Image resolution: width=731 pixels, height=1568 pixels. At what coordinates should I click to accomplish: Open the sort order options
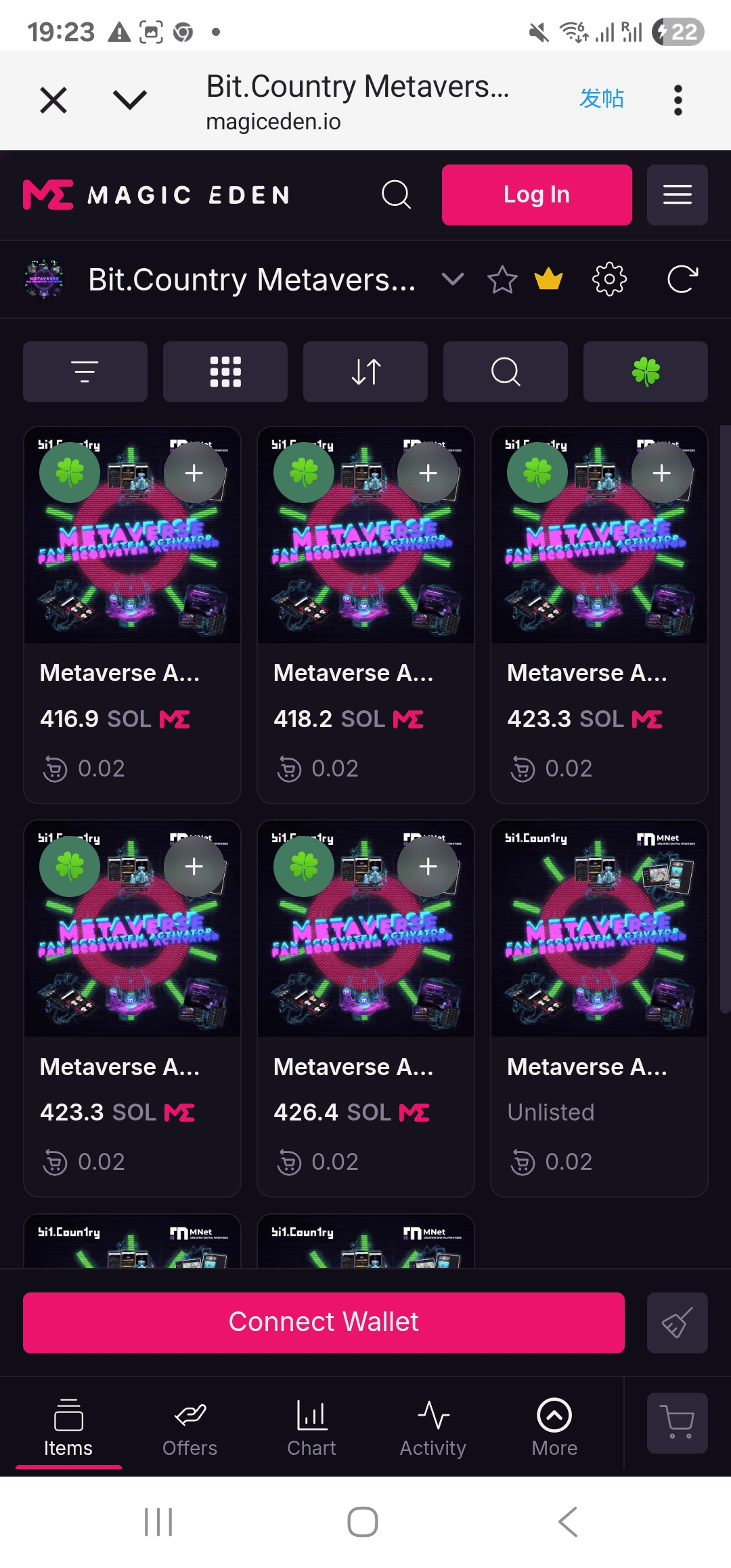(x=365, y=372)
